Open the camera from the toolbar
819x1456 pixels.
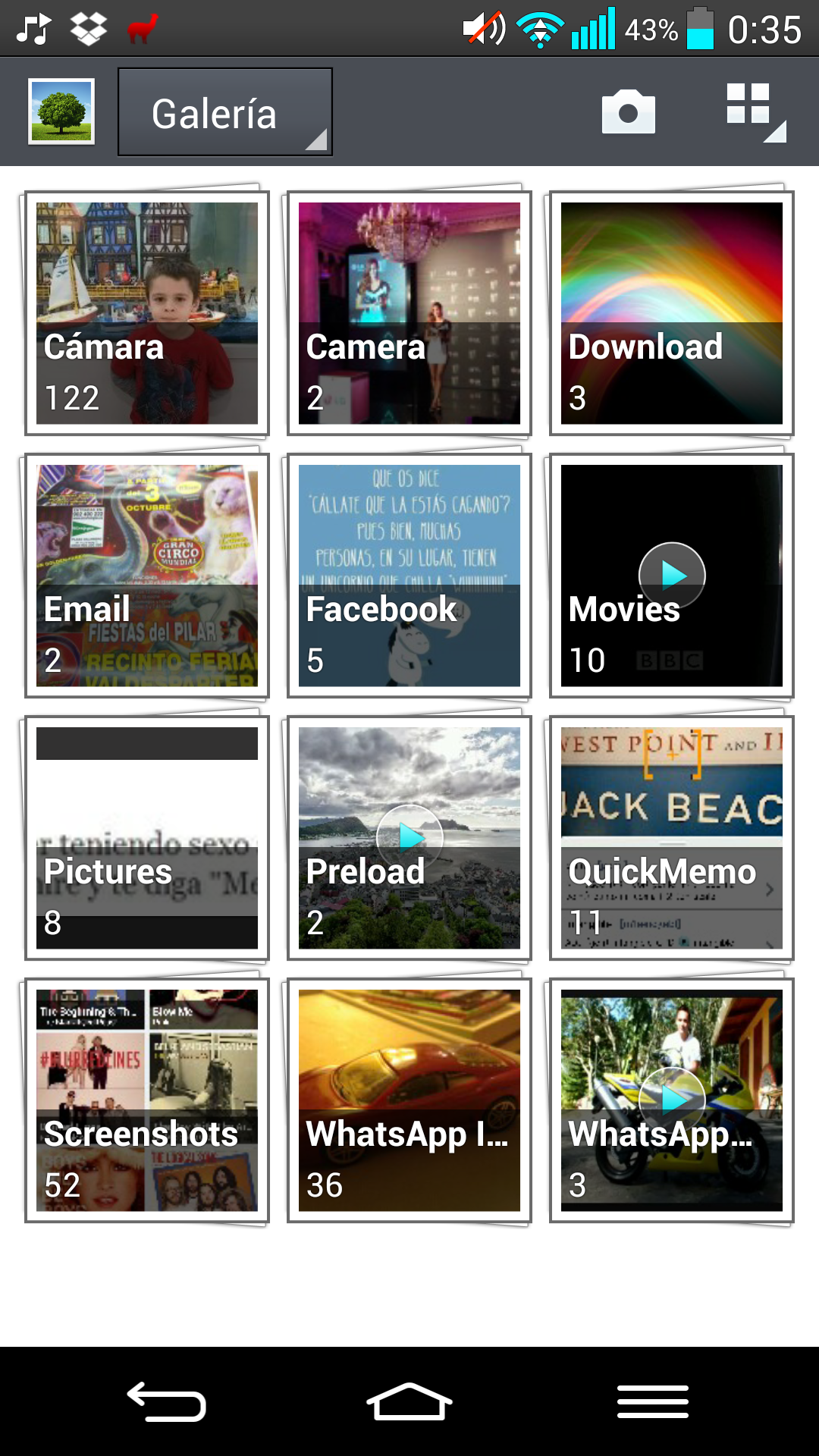pos(628,112)
